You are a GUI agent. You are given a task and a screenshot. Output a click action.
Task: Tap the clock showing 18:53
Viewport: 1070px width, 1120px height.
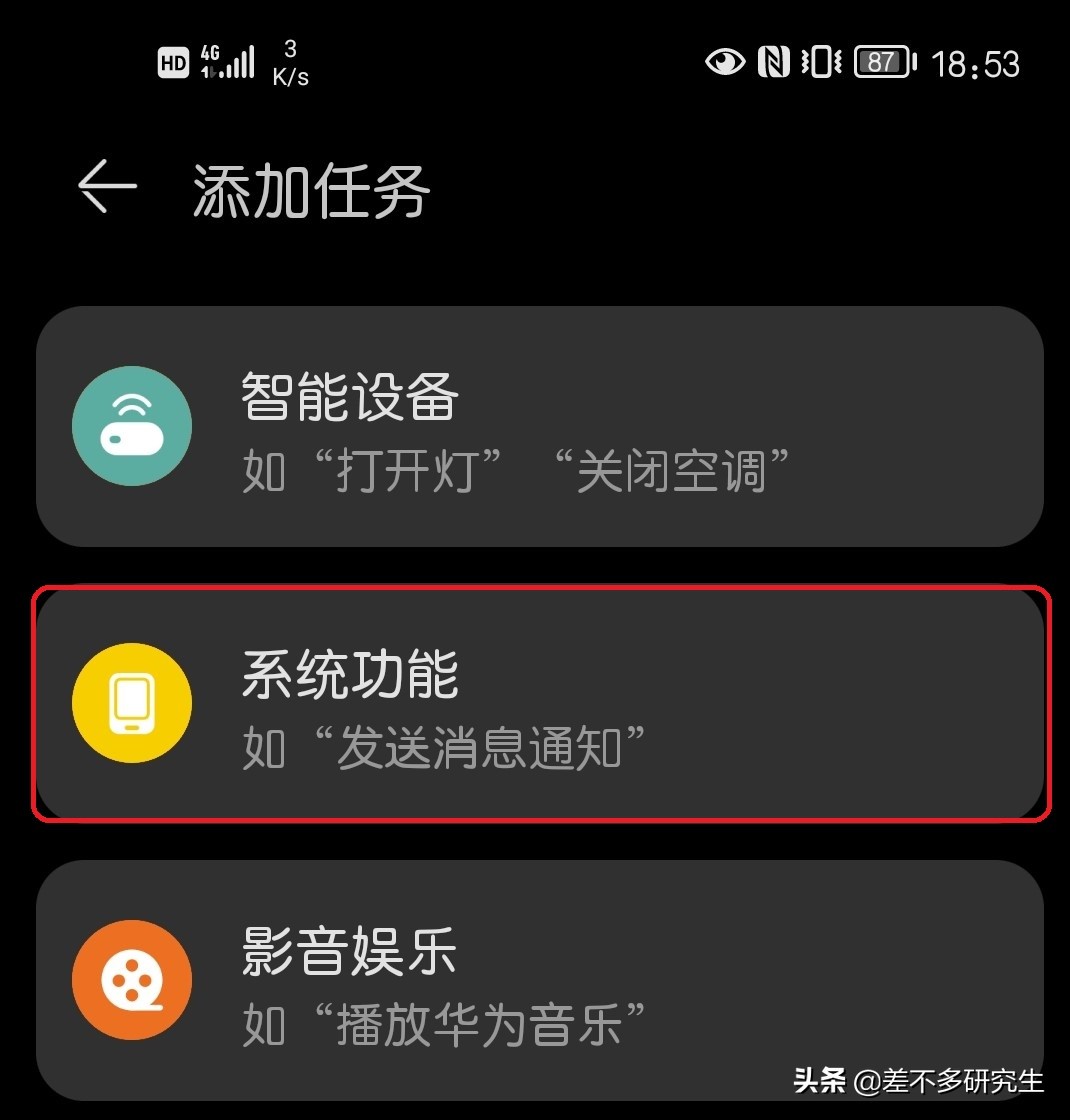coord(977,63)
